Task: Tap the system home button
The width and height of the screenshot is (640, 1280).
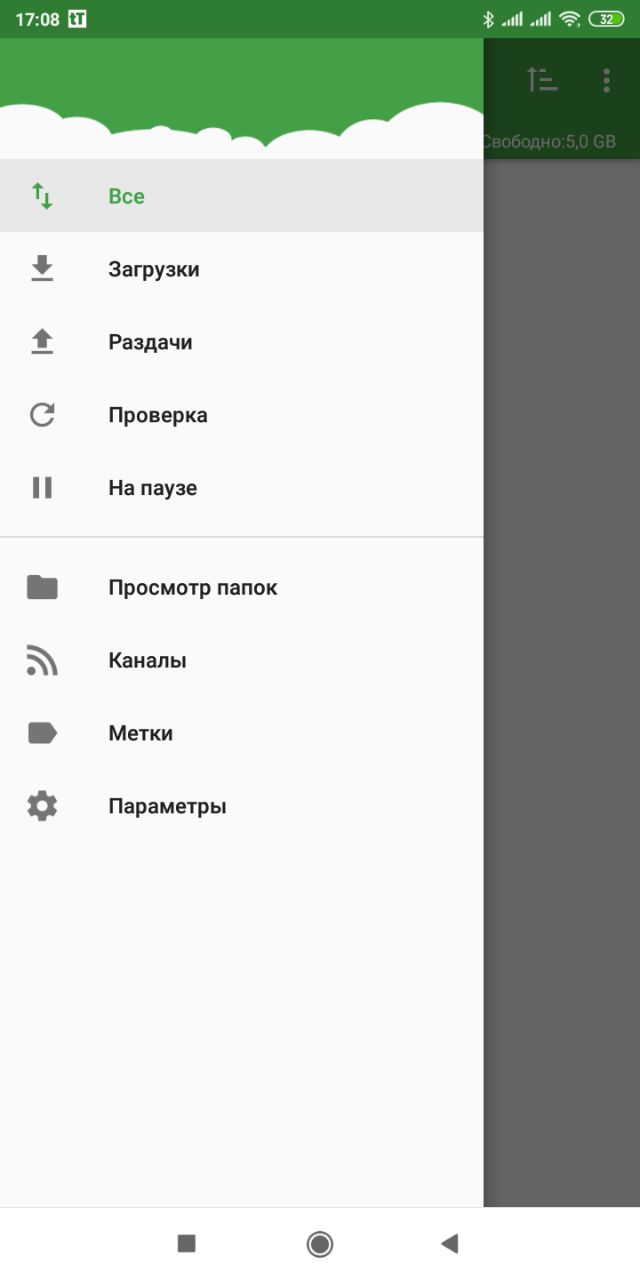Action: 320,1243
